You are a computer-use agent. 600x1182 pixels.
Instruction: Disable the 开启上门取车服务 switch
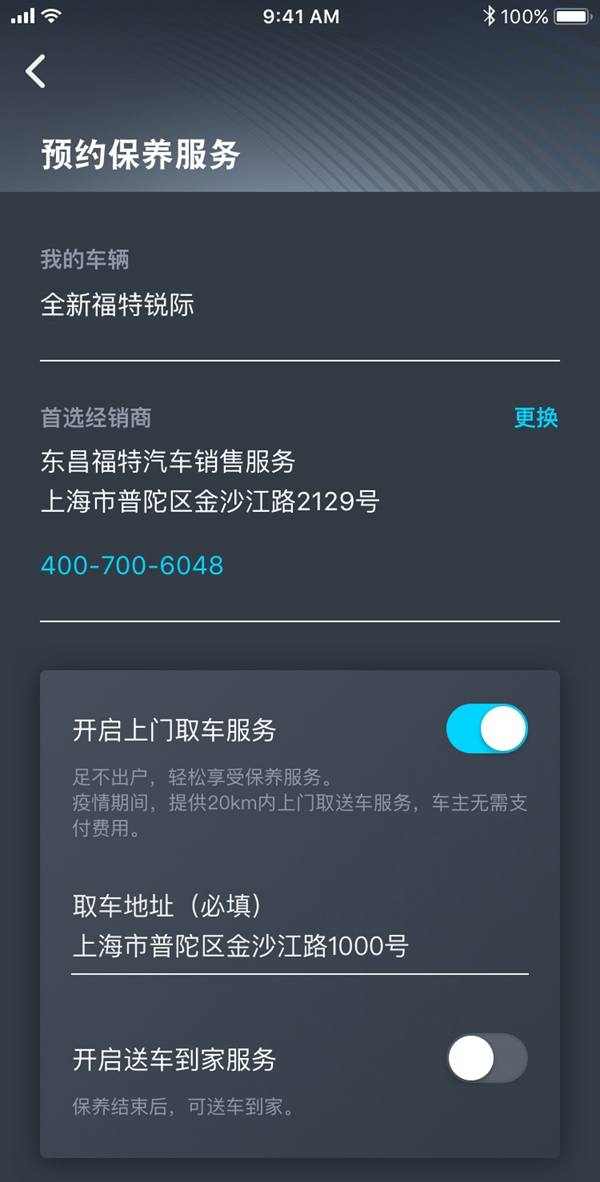[x=487, y=729]
